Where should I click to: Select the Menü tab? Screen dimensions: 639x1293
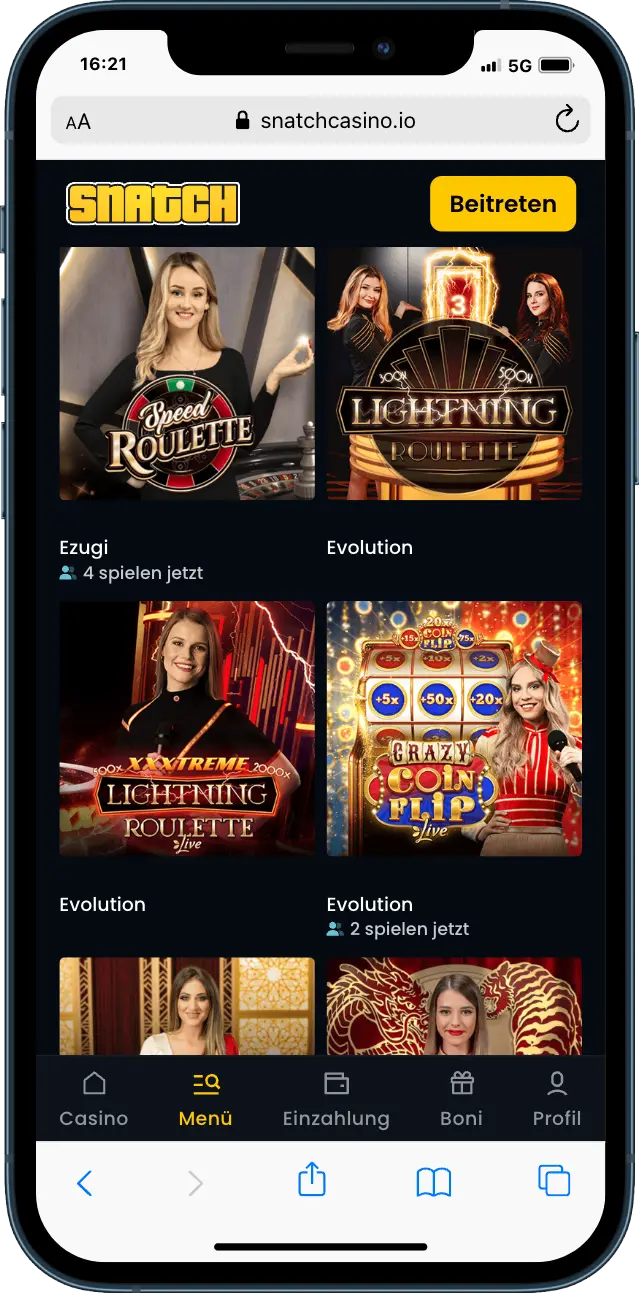pyautogui.click(x=205, y=1099)
